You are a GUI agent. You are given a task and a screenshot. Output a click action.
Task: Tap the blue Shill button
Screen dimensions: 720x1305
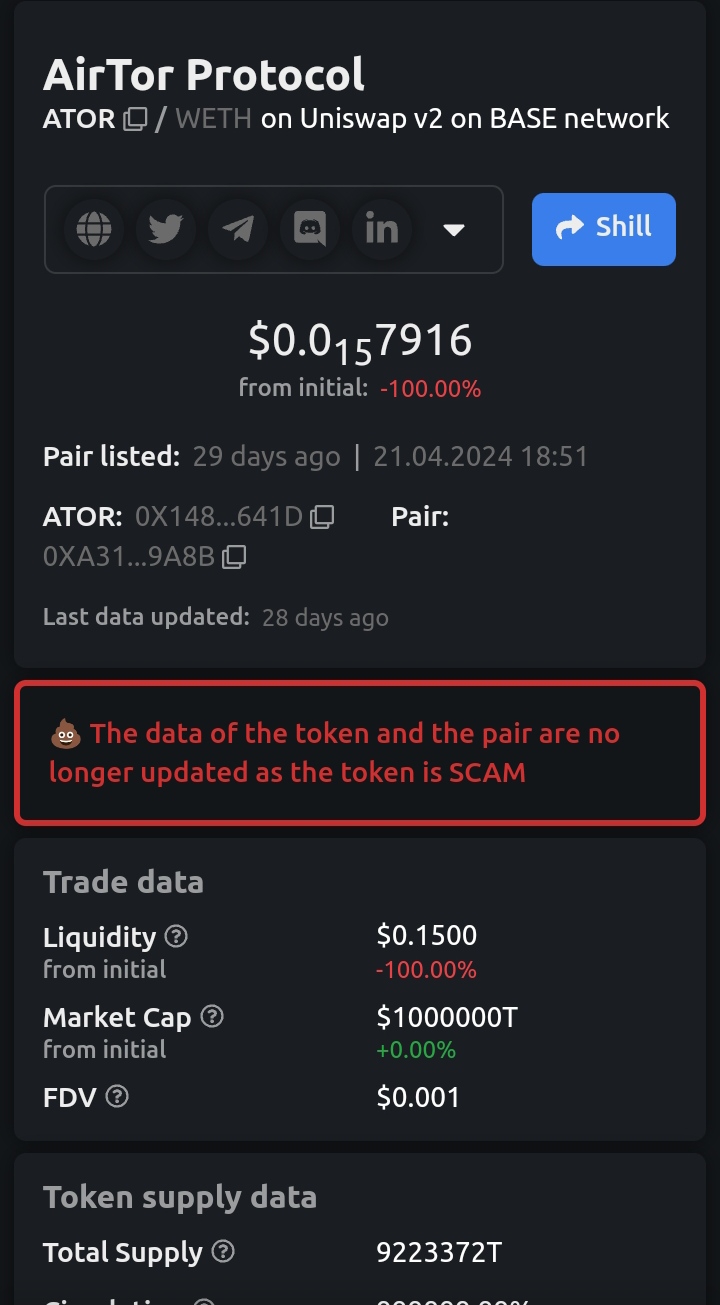click(x=603, y=229)
